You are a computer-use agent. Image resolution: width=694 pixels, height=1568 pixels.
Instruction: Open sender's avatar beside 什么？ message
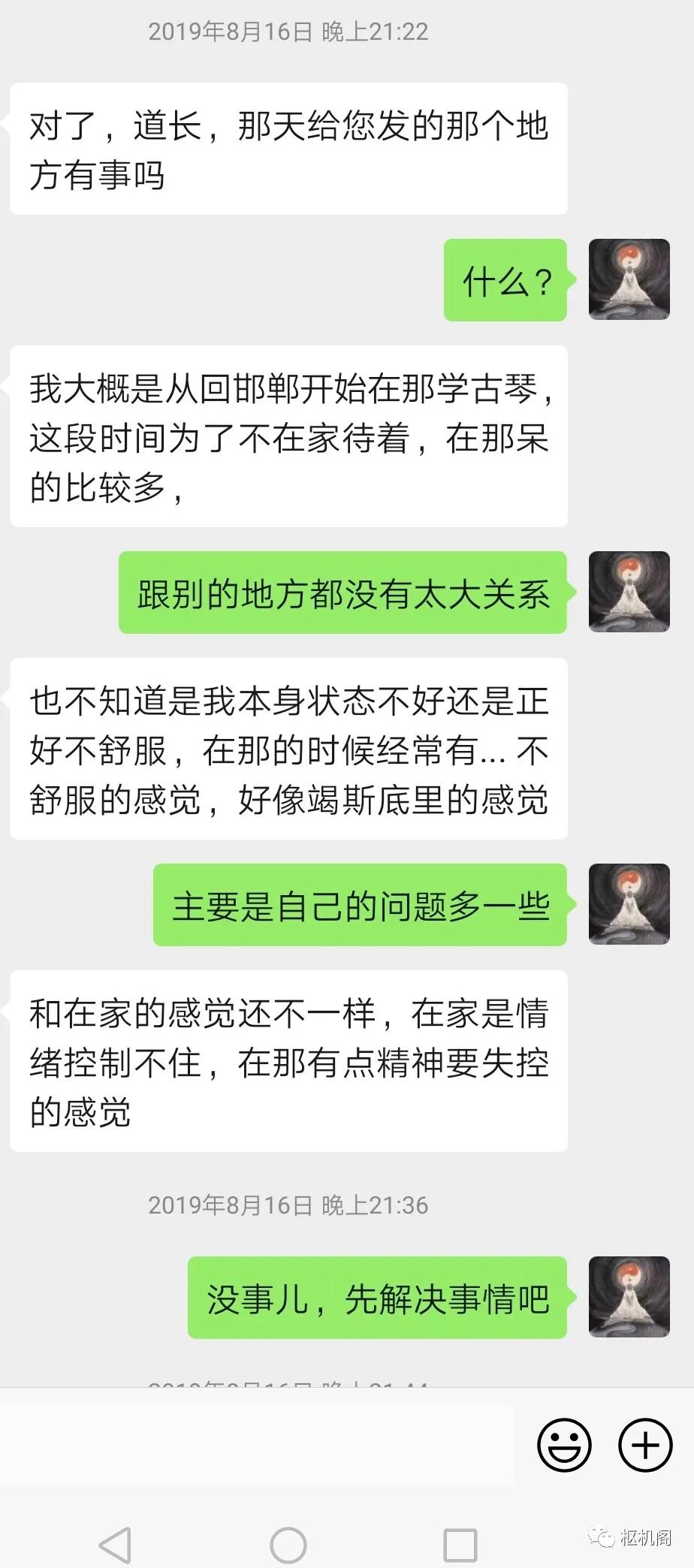click(629, 279)
